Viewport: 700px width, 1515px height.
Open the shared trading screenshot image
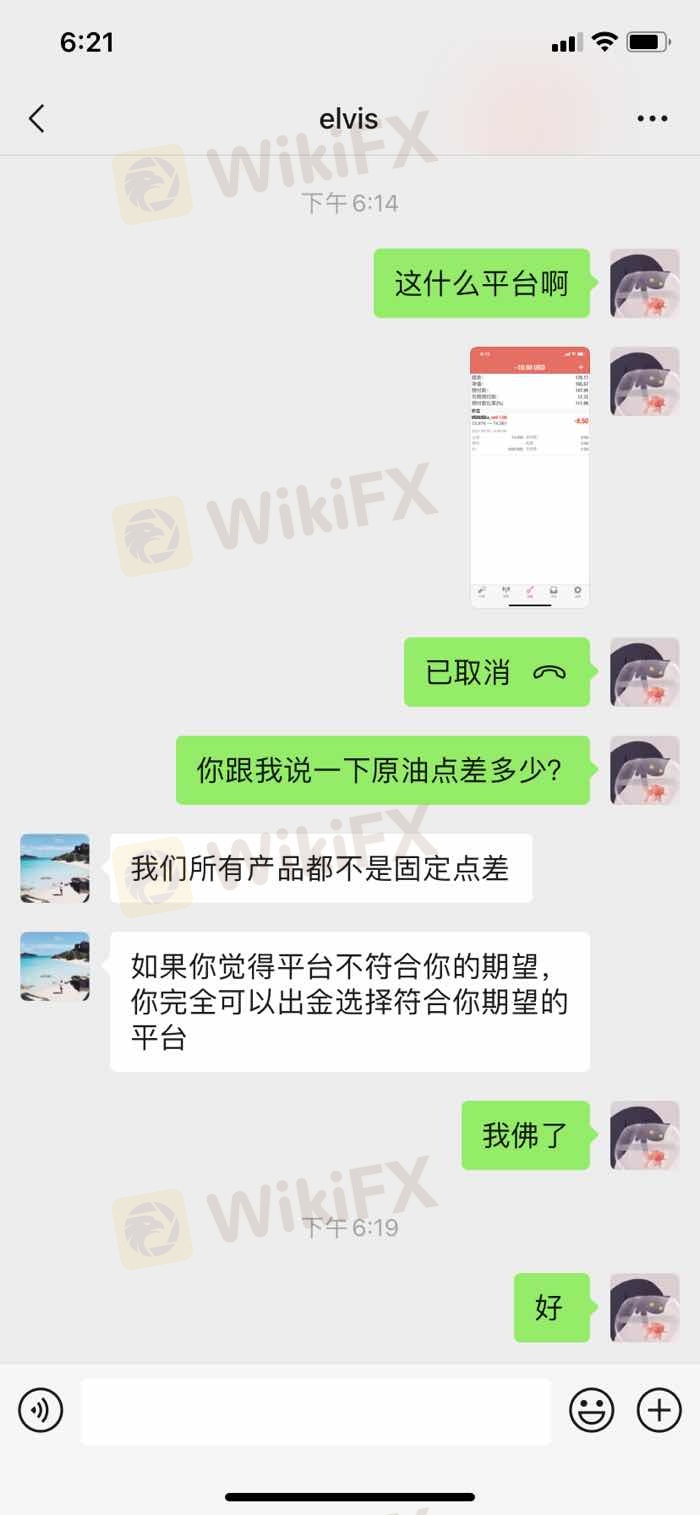530,477
